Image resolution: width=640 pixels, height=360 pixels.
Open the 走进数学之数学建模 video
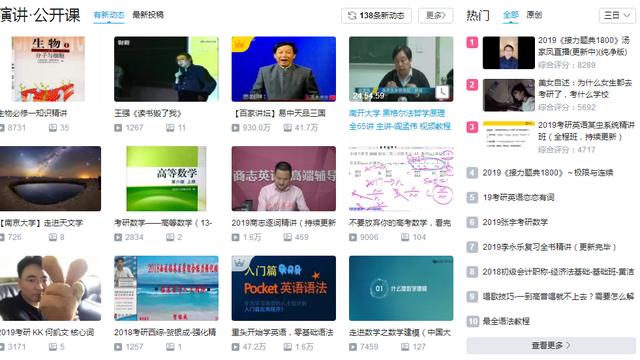coord(401,288)
